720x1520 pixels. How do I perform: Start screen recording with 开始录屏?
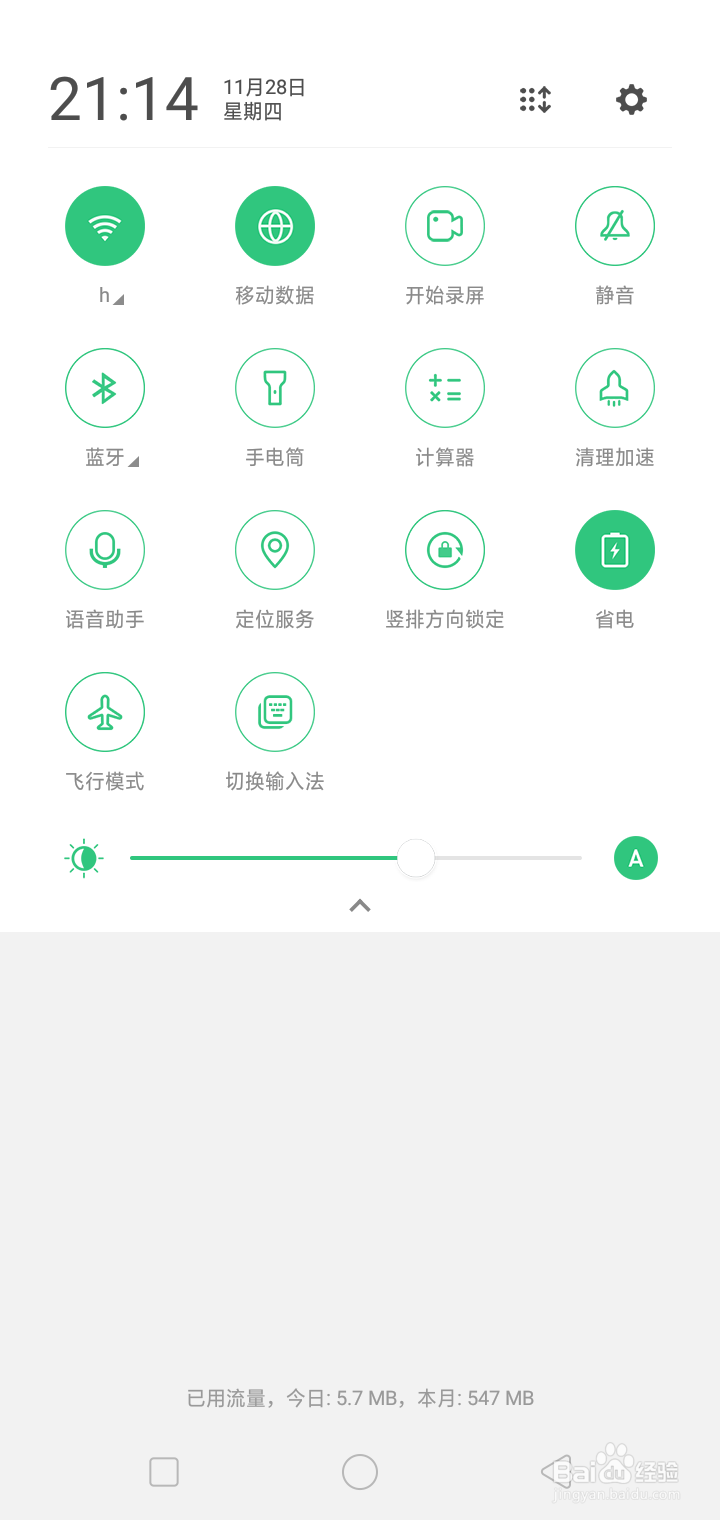pyautogui.click(x=445, y=226)
